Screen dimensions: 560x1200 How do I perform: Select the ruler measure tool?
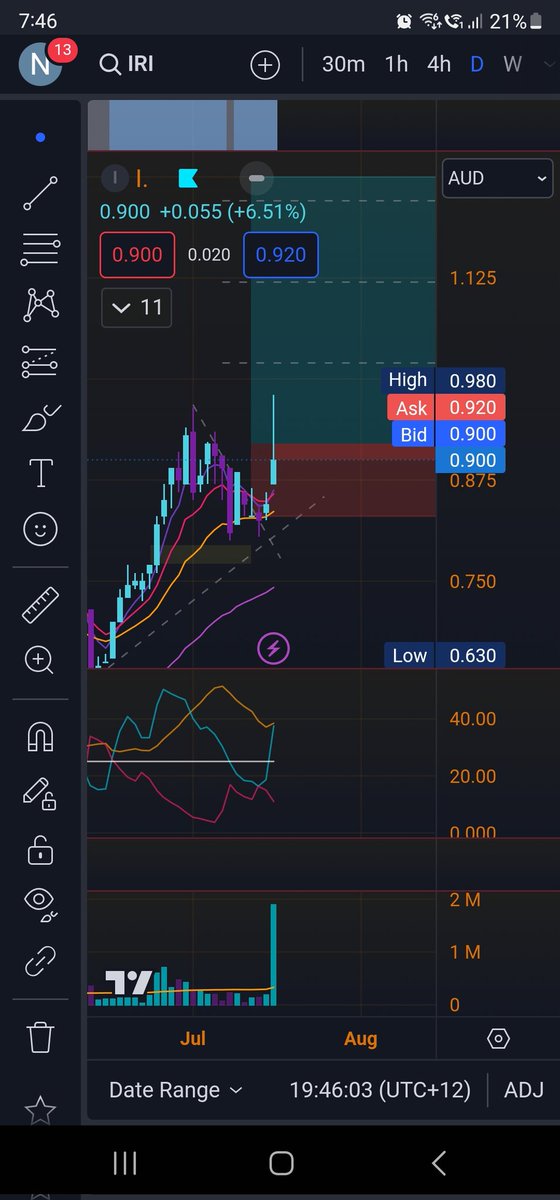click(x=40, y=603)
